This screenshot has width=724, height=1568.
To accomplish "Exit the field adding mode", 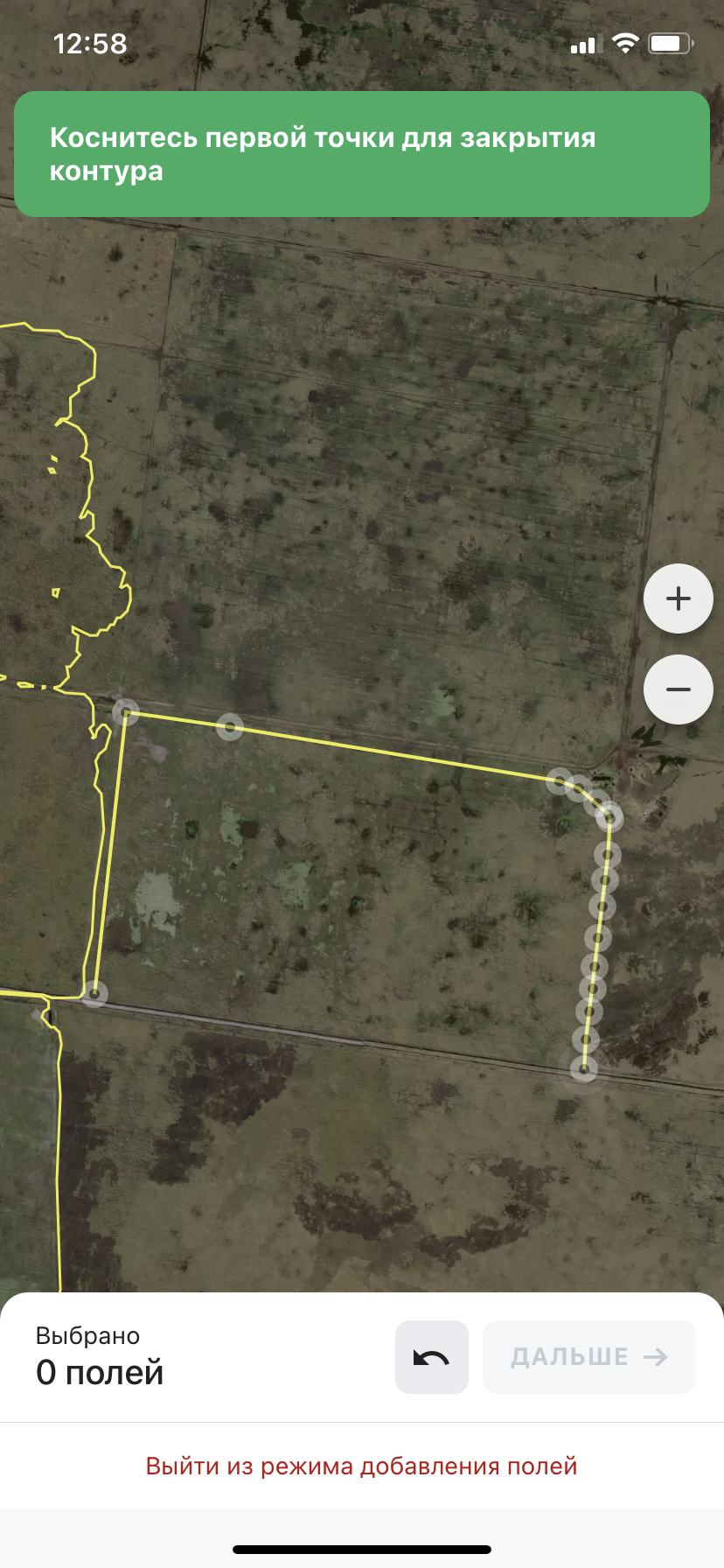I will [361, 1466].
